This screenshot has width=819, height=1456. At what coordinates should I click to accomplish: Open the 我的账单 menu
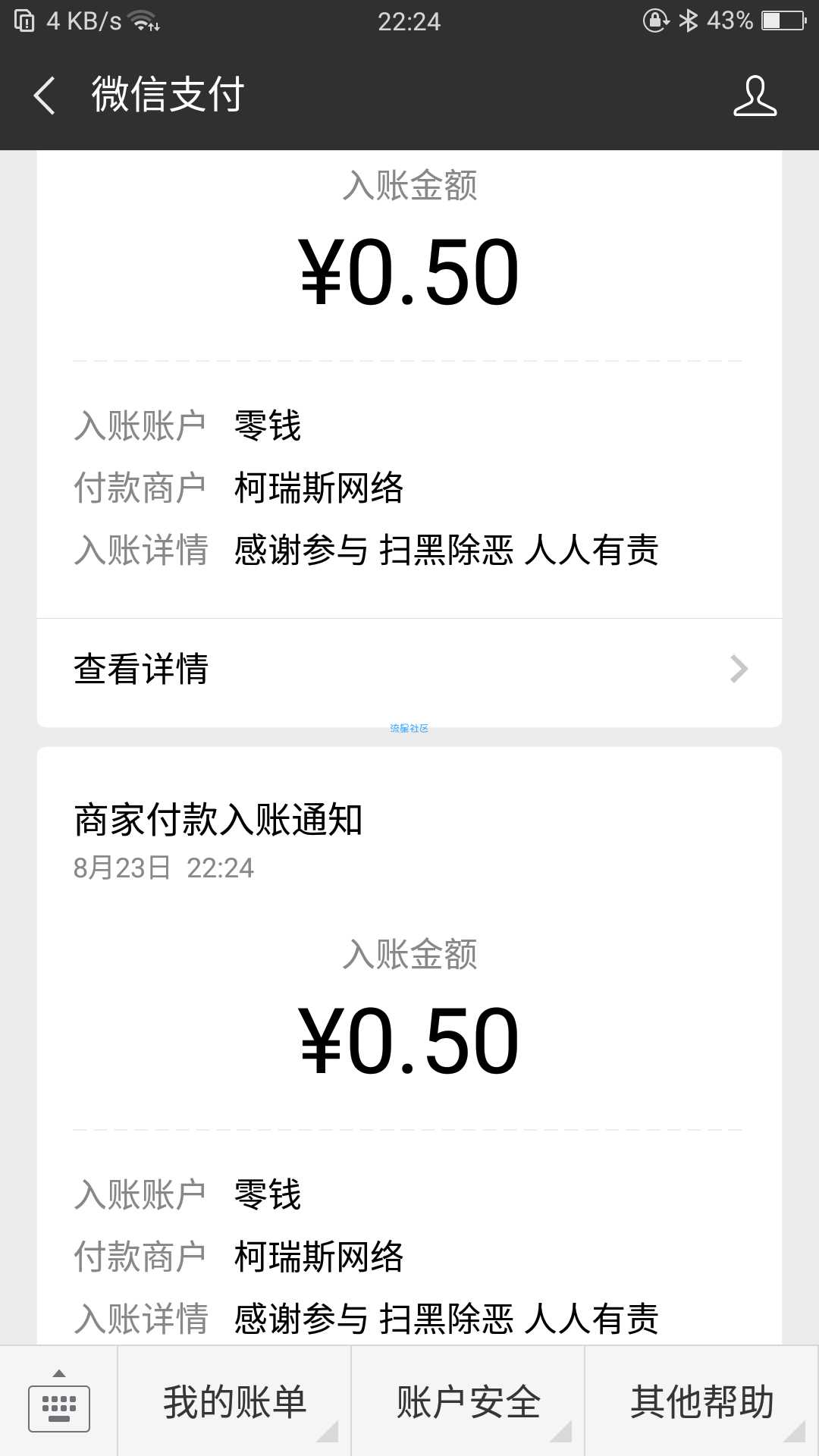[234, 1401]
